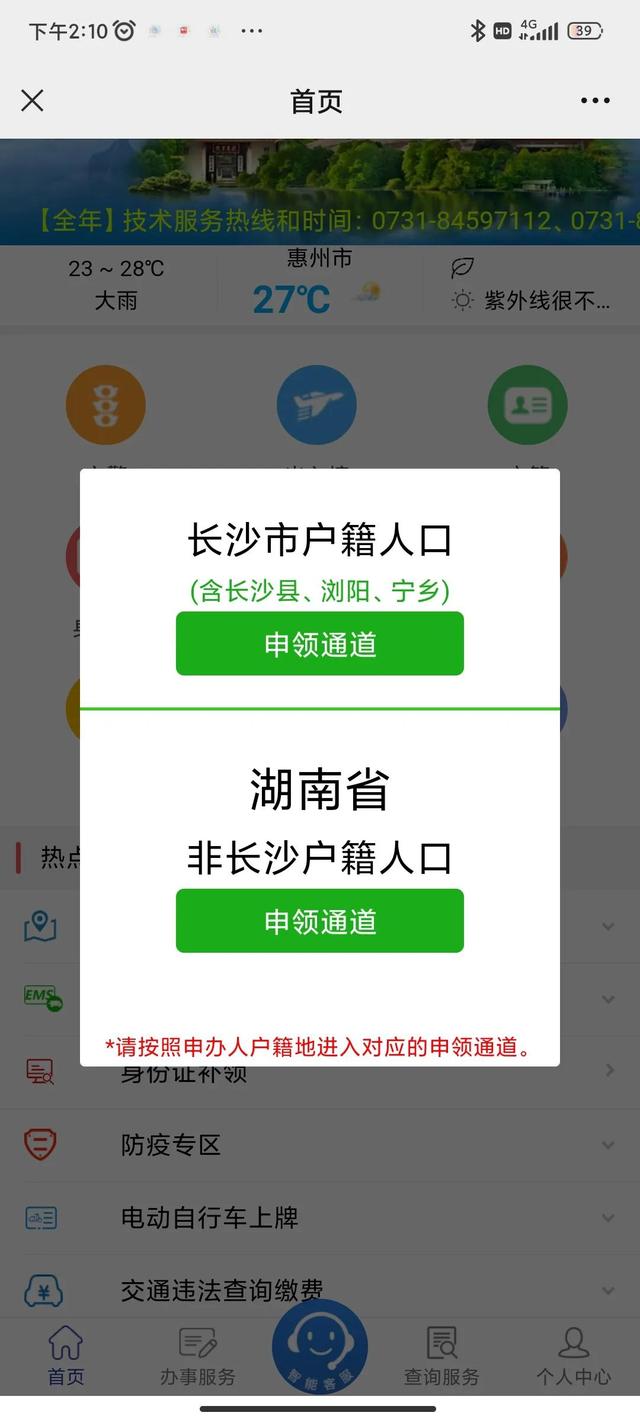Select the 首页 tab

click(66, 1357)
